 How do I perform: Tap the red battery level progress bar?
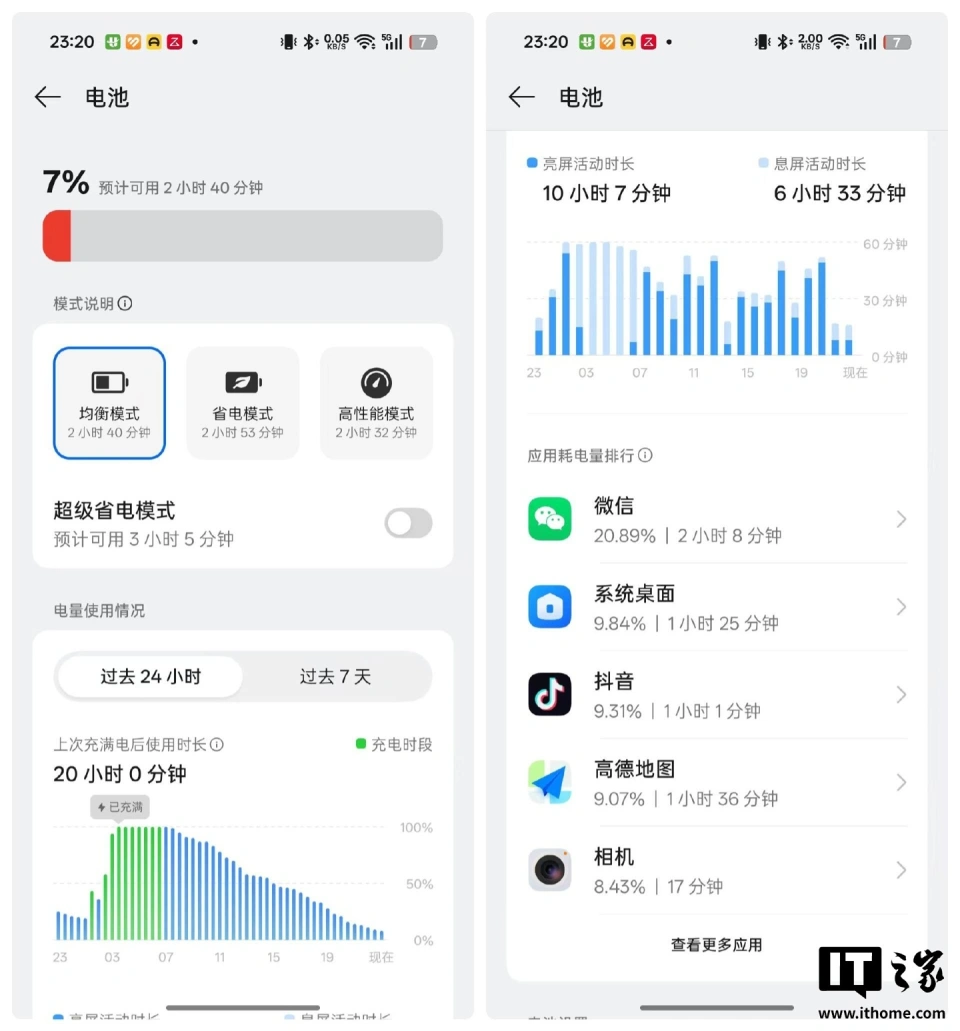coord(241,235)
